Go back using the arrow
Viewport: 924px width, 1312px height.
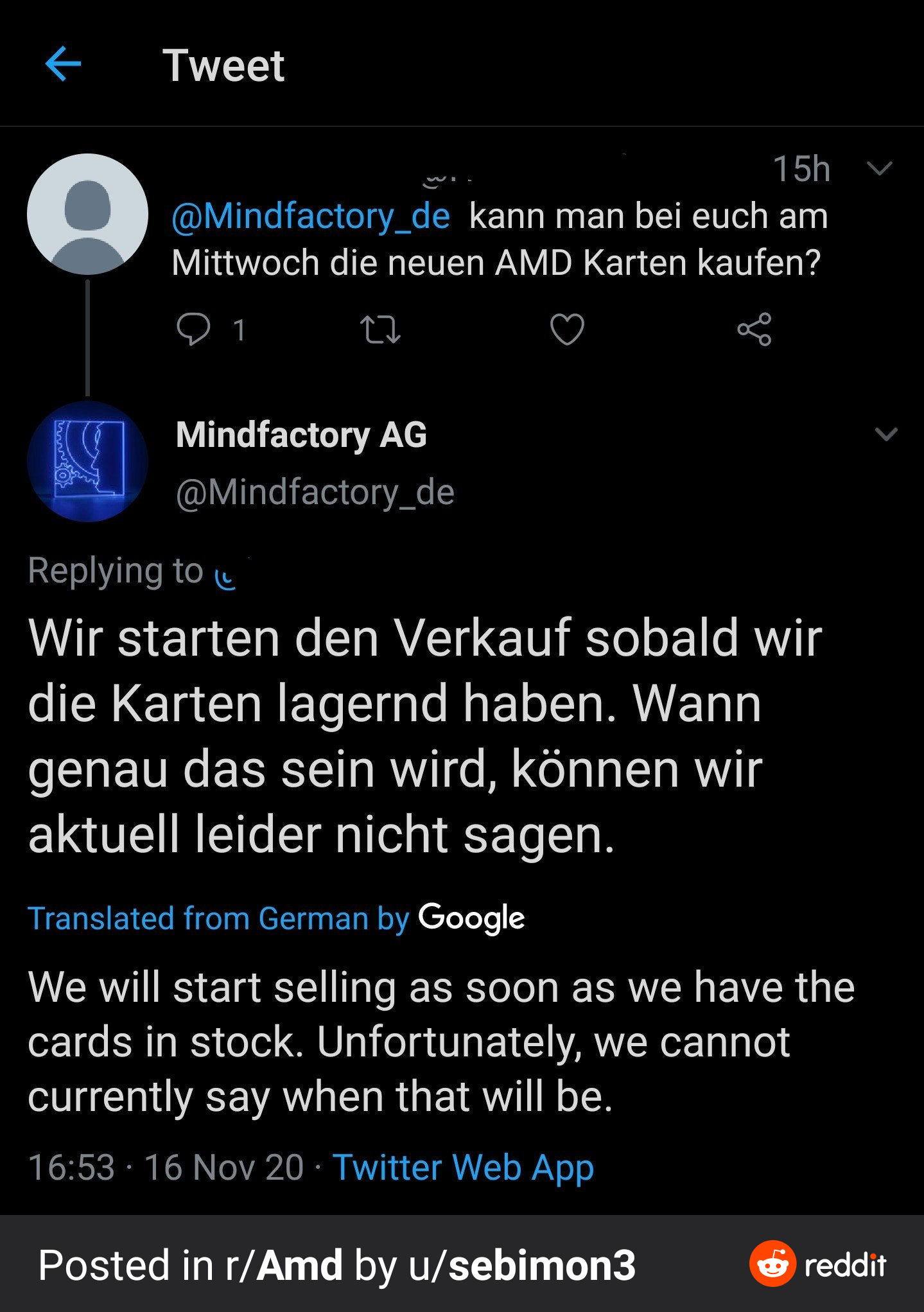[63, 64]
